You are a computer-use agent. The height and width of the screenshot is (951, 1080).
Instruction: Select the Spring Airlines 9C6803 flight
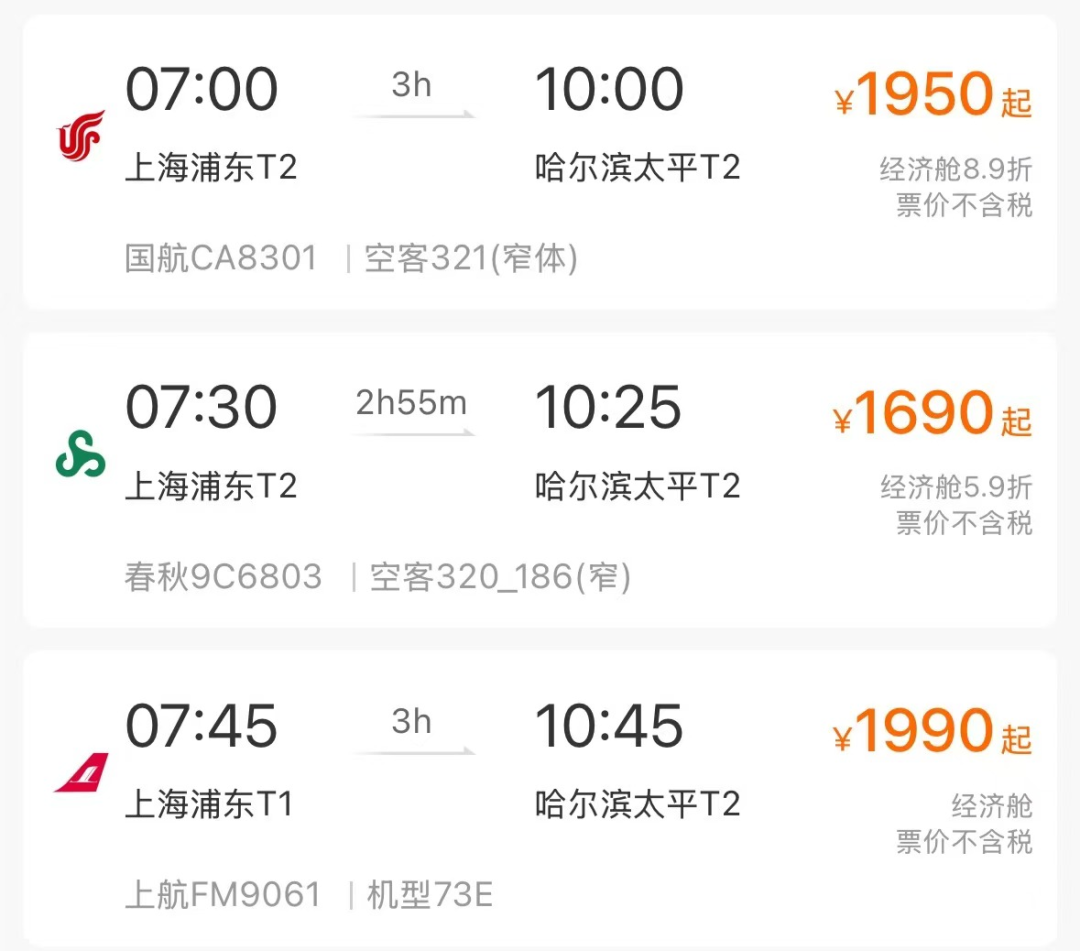click(x=540, y=482)
